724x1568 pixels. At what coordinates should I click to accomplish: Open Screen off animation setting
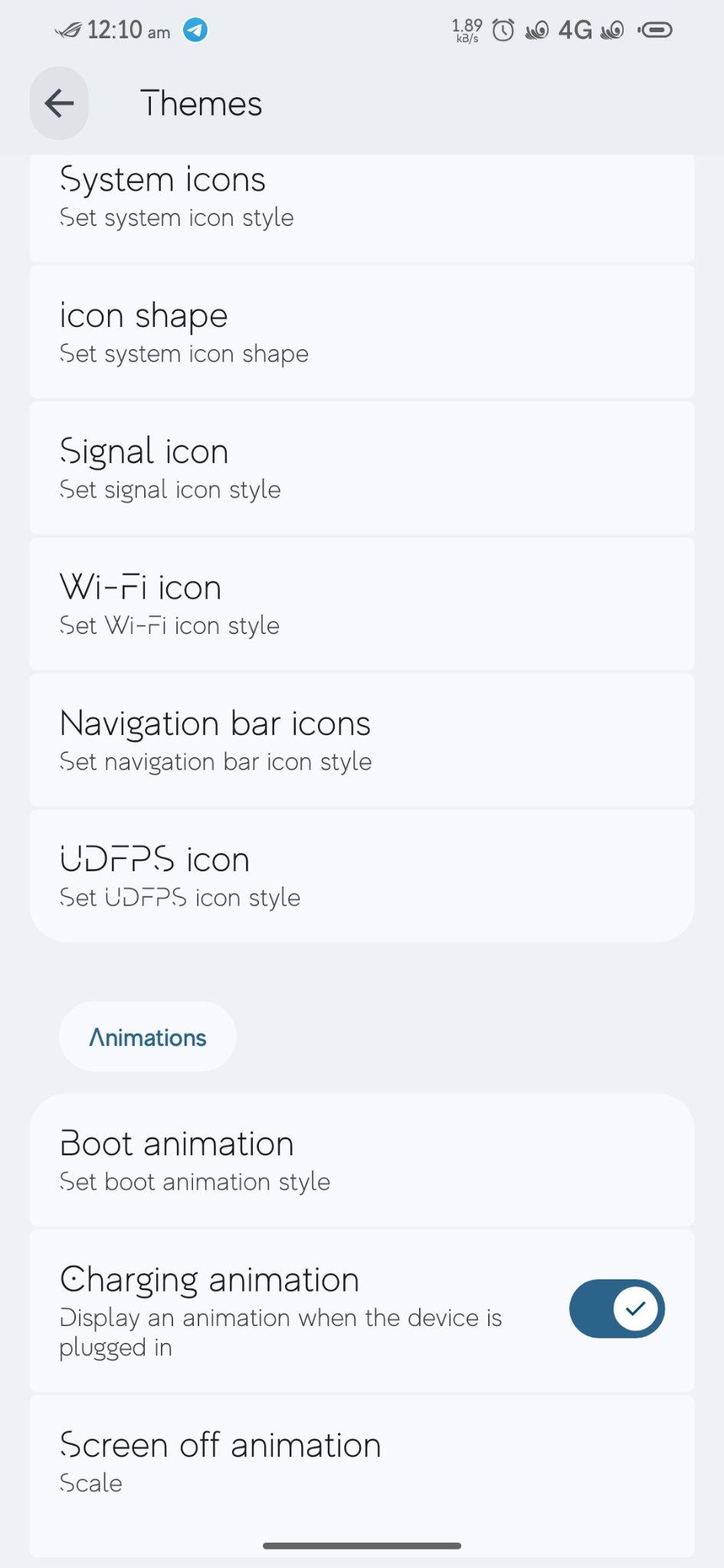(362, 1475)
